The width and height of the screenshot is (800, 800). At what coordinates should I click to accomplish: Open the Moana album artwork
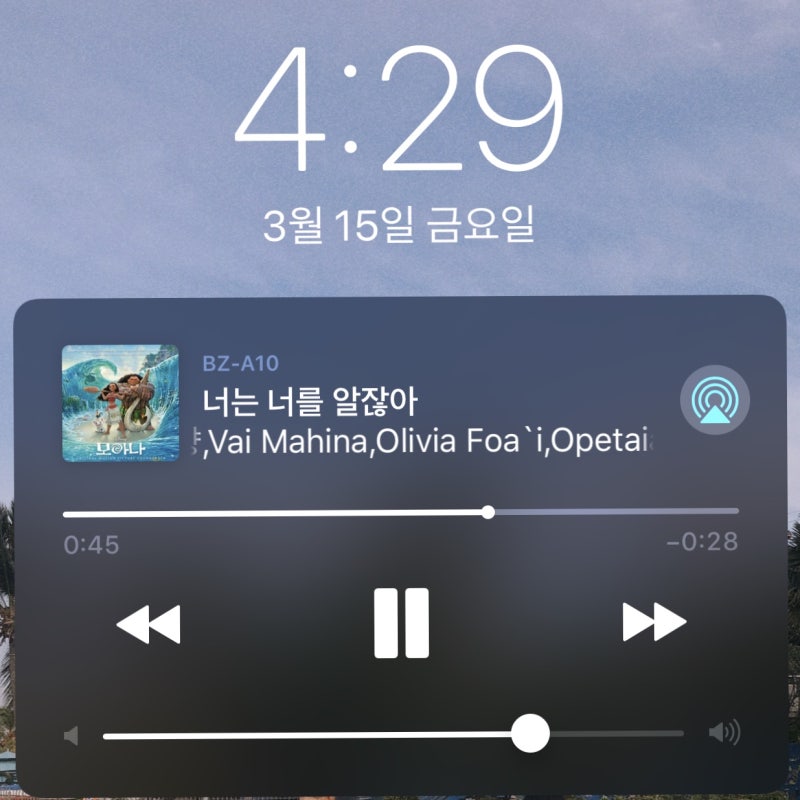tap(120, 403)
